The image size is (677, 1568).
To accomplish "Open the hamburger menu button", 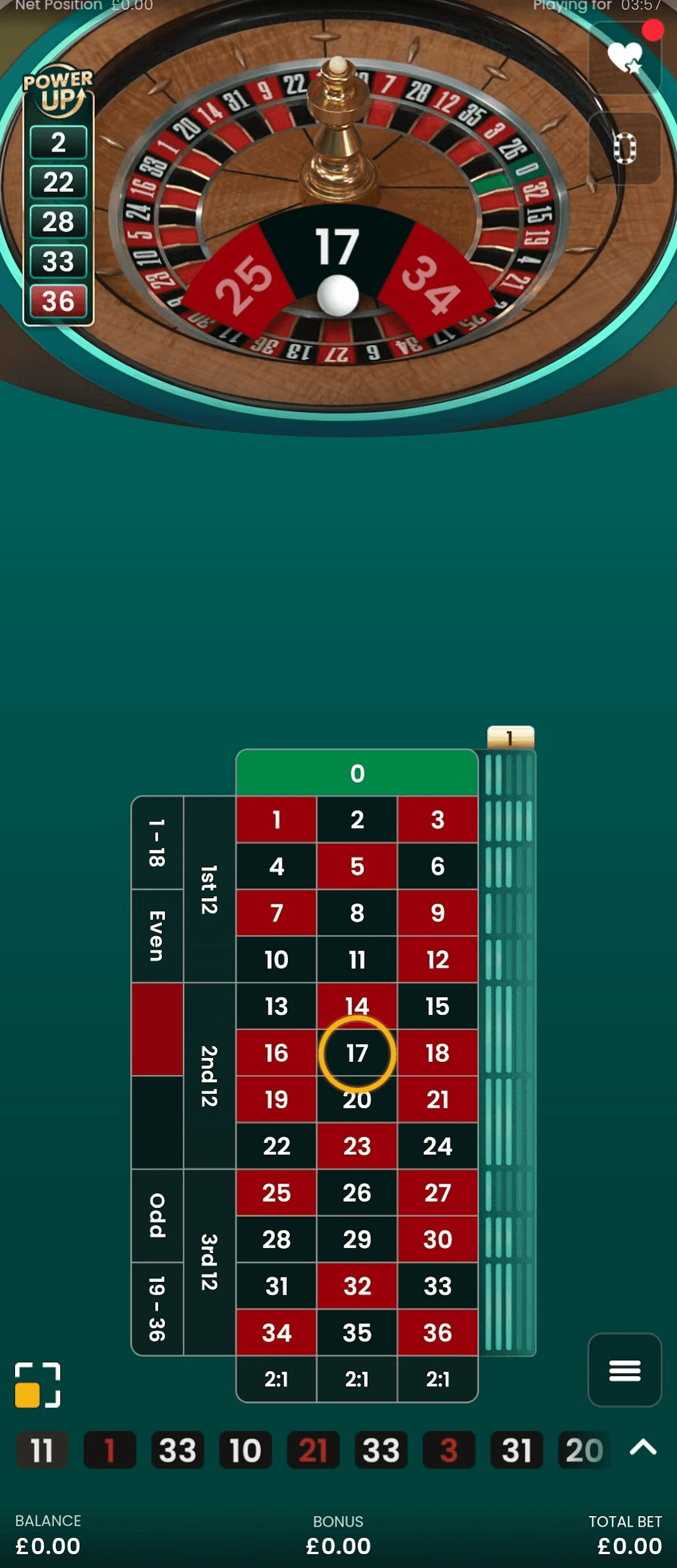I will point(624,1370).
